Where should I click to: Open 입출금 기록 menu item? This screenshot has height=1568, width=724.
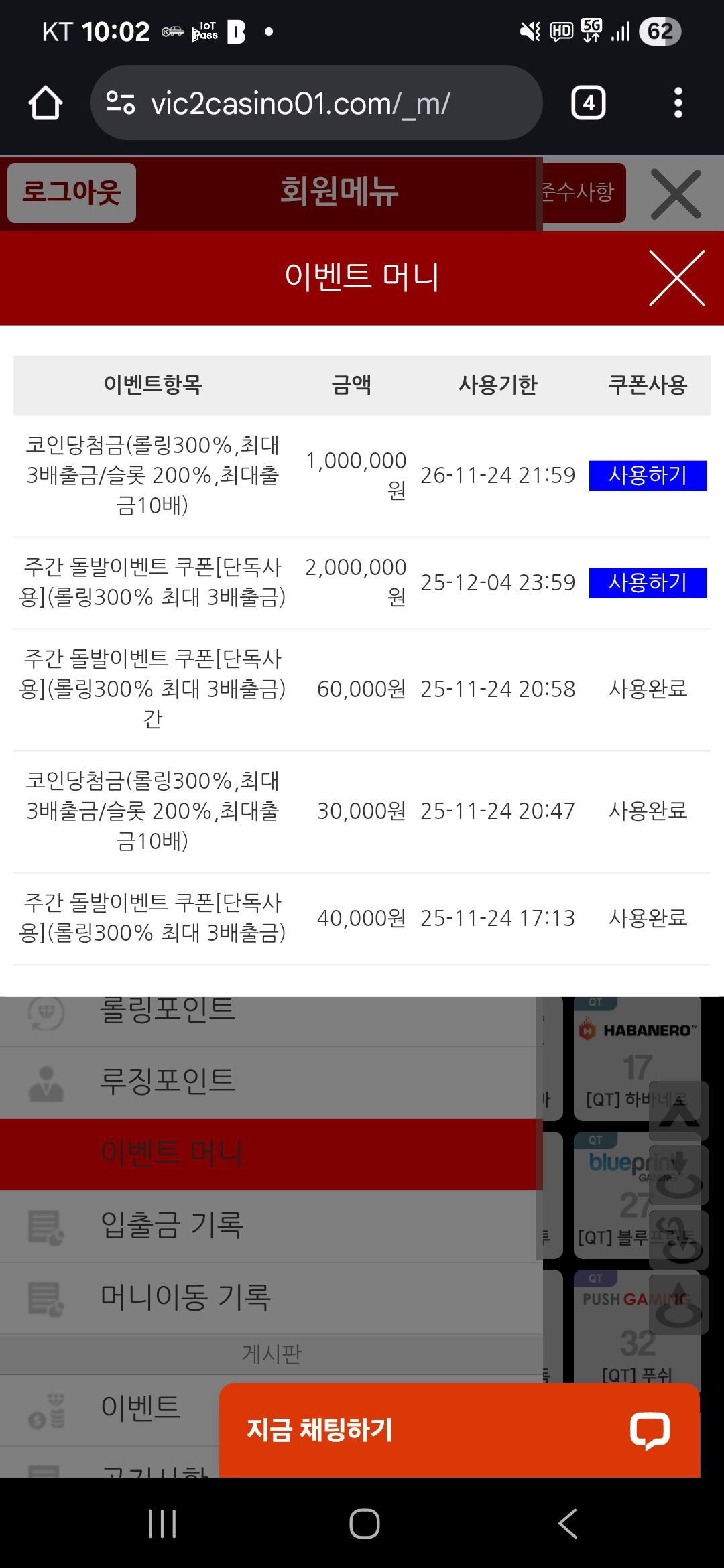pos(171,1225)
